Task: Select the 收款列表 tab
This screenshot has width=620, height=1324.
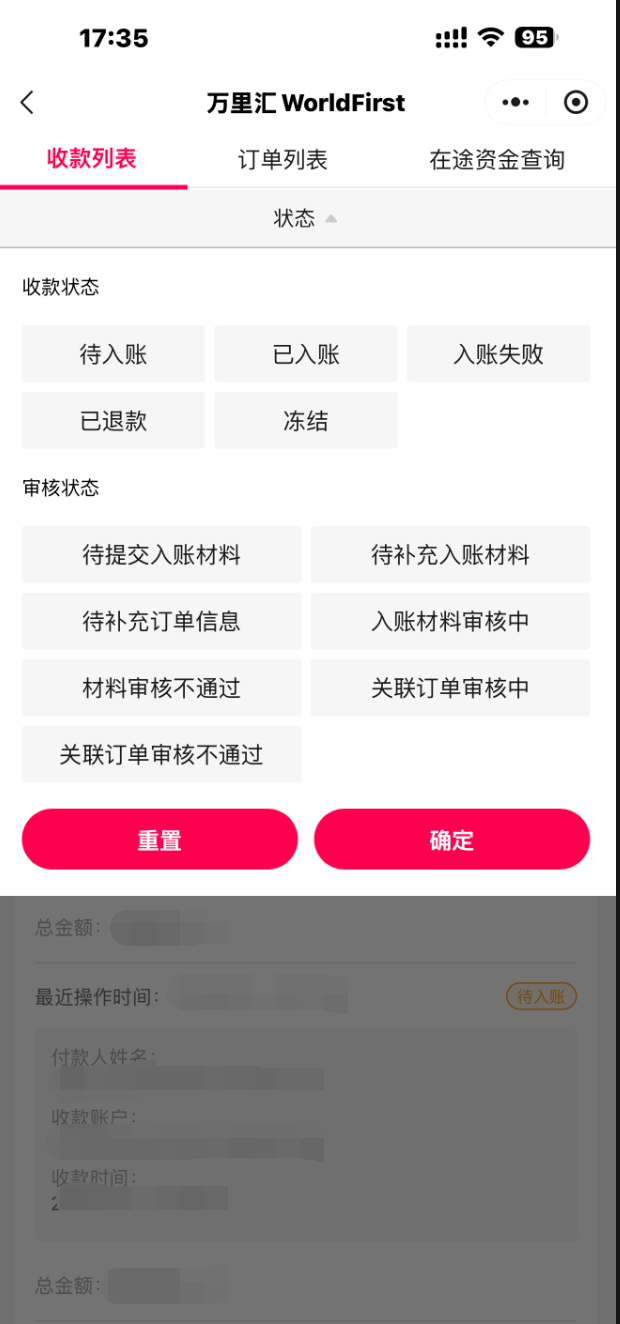Action: [x=92, y=159]
